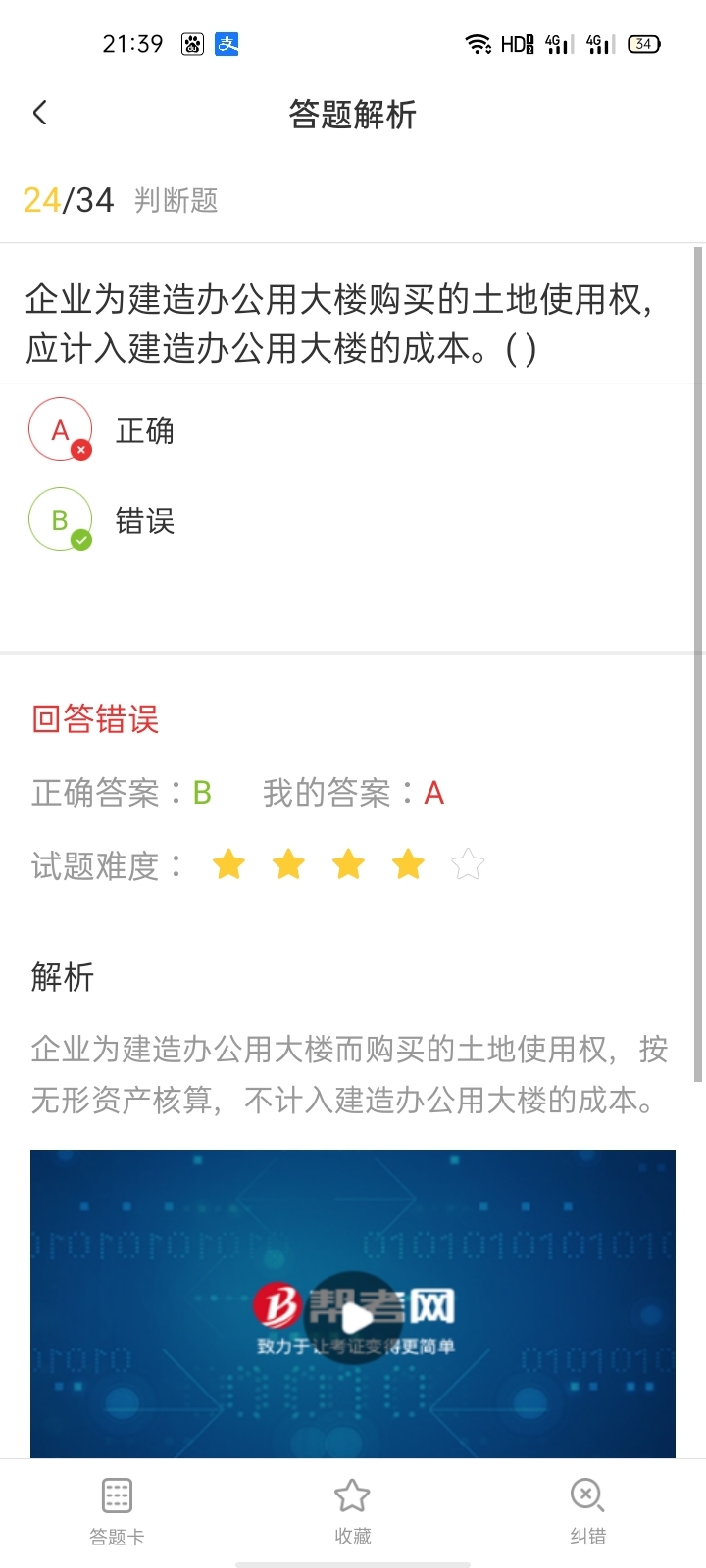This screenshot has height=1568, width=706.
Task: Report an error via 纠错
Action: click(587, 1512)
